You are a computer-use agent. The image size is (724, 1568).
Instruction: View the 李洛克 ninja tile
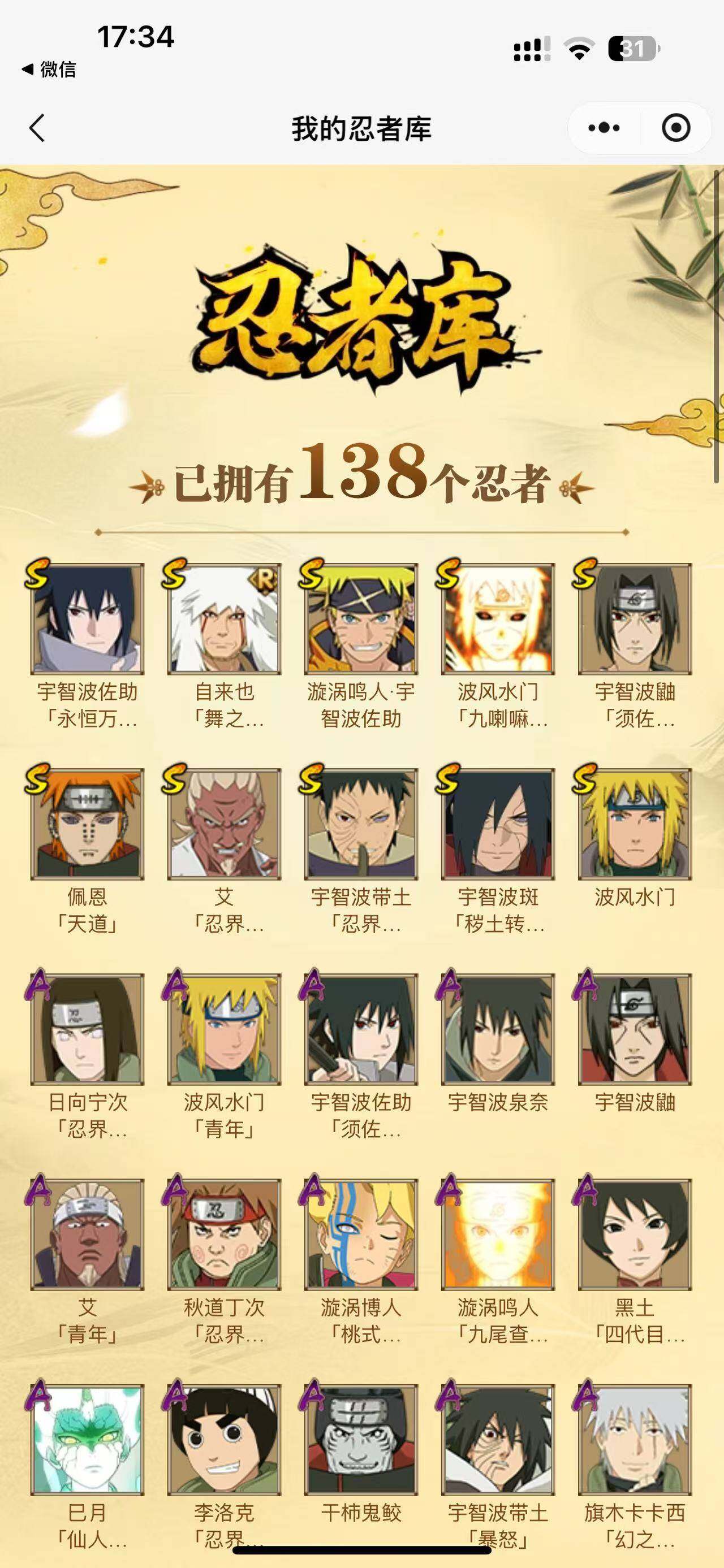click(224, 1440)
